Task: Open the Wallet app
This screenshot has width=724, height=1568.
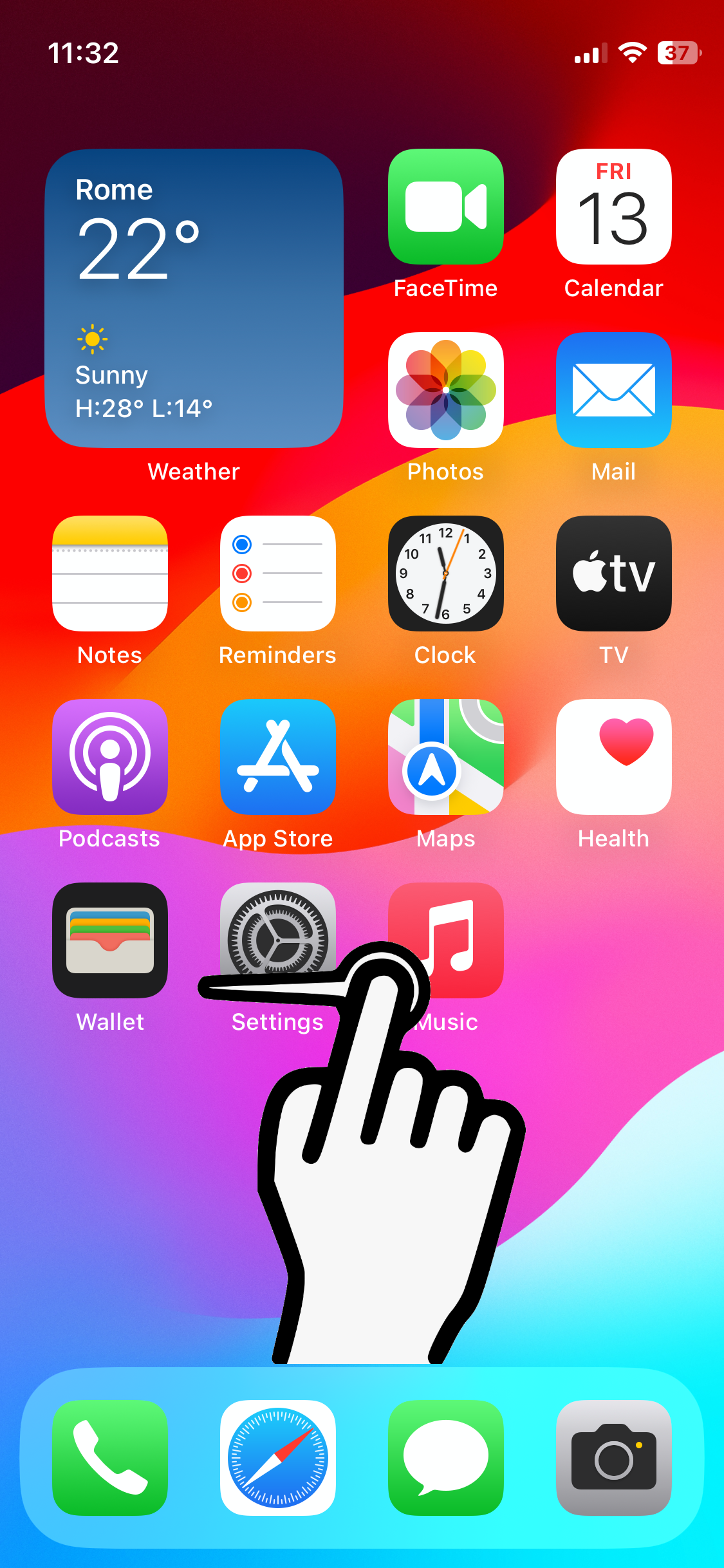Action: tap(110, 940)
